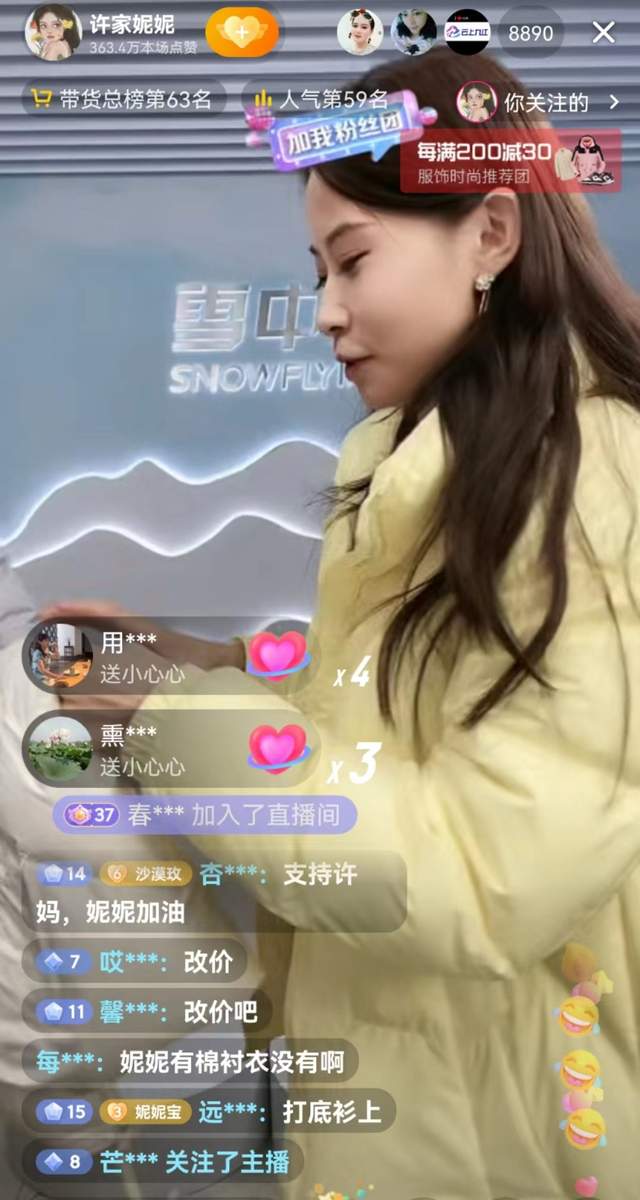Open the 人气第59名 popularity chip

point(320,100)
